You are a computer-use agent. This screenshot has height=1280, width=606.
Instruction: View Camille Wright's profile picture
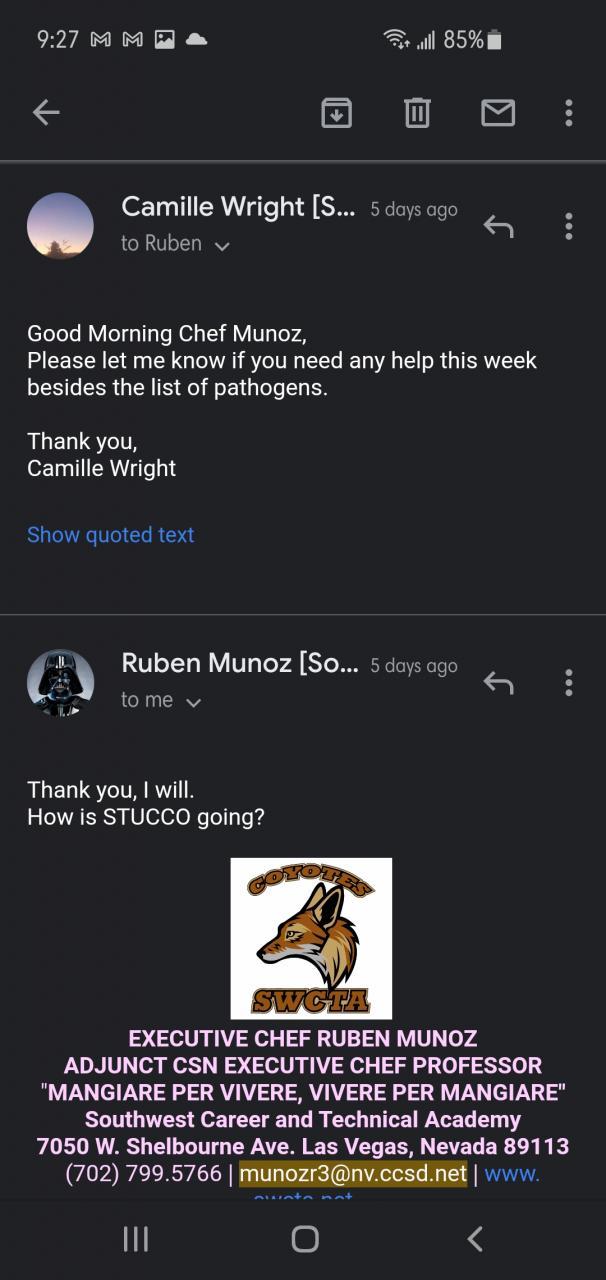[x=60, y=226]
